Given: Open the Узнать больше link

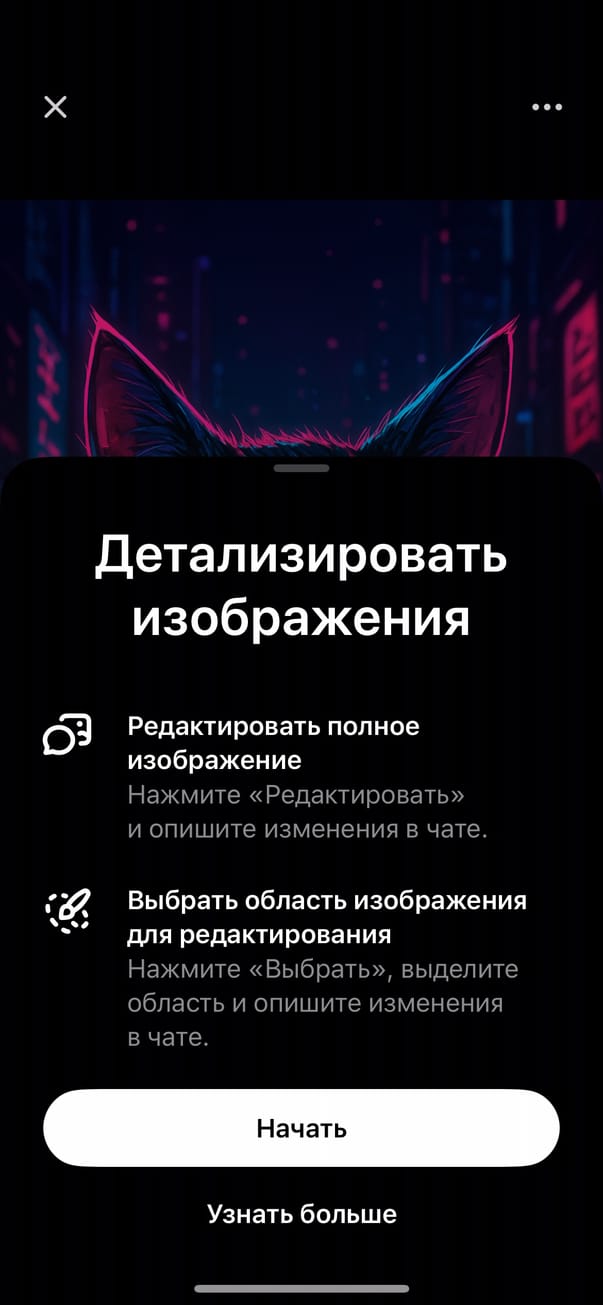Looking at the screenshot, I should [x=301, y=1214].
